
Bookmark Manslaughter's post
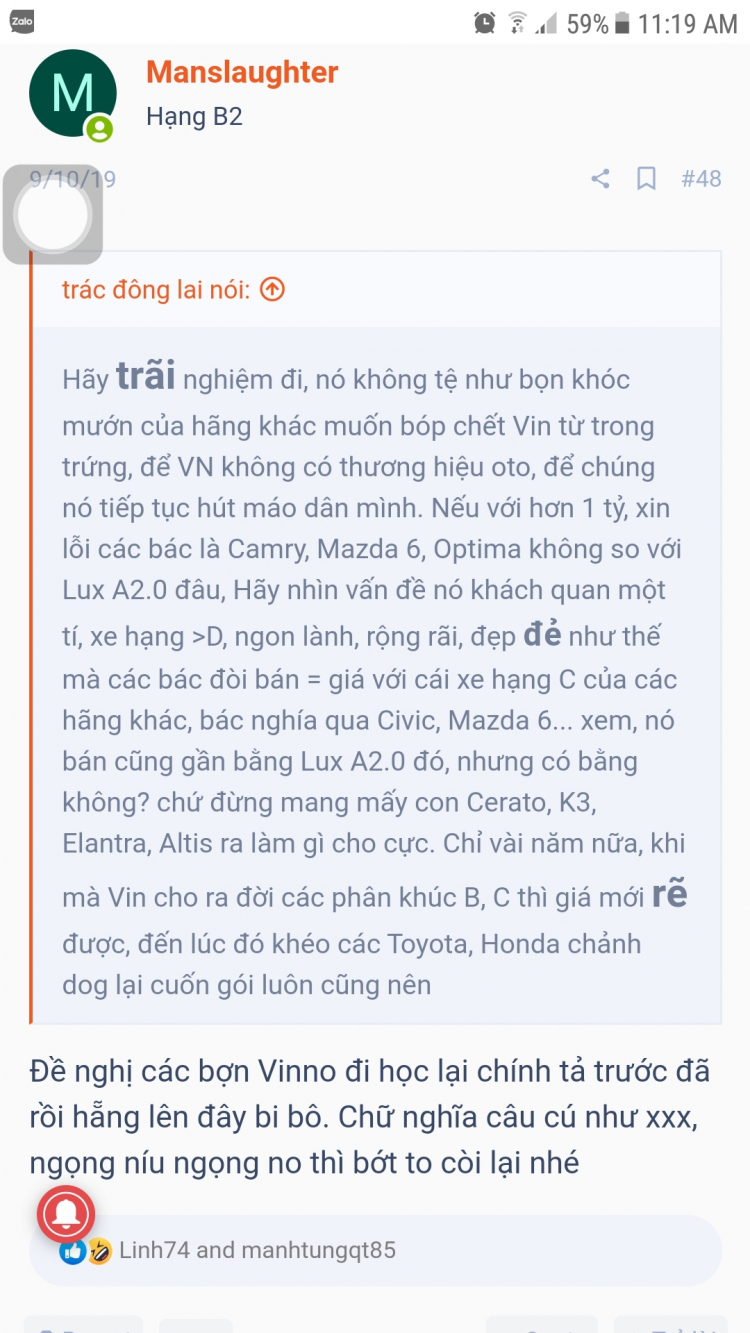(x=646, y=179)
